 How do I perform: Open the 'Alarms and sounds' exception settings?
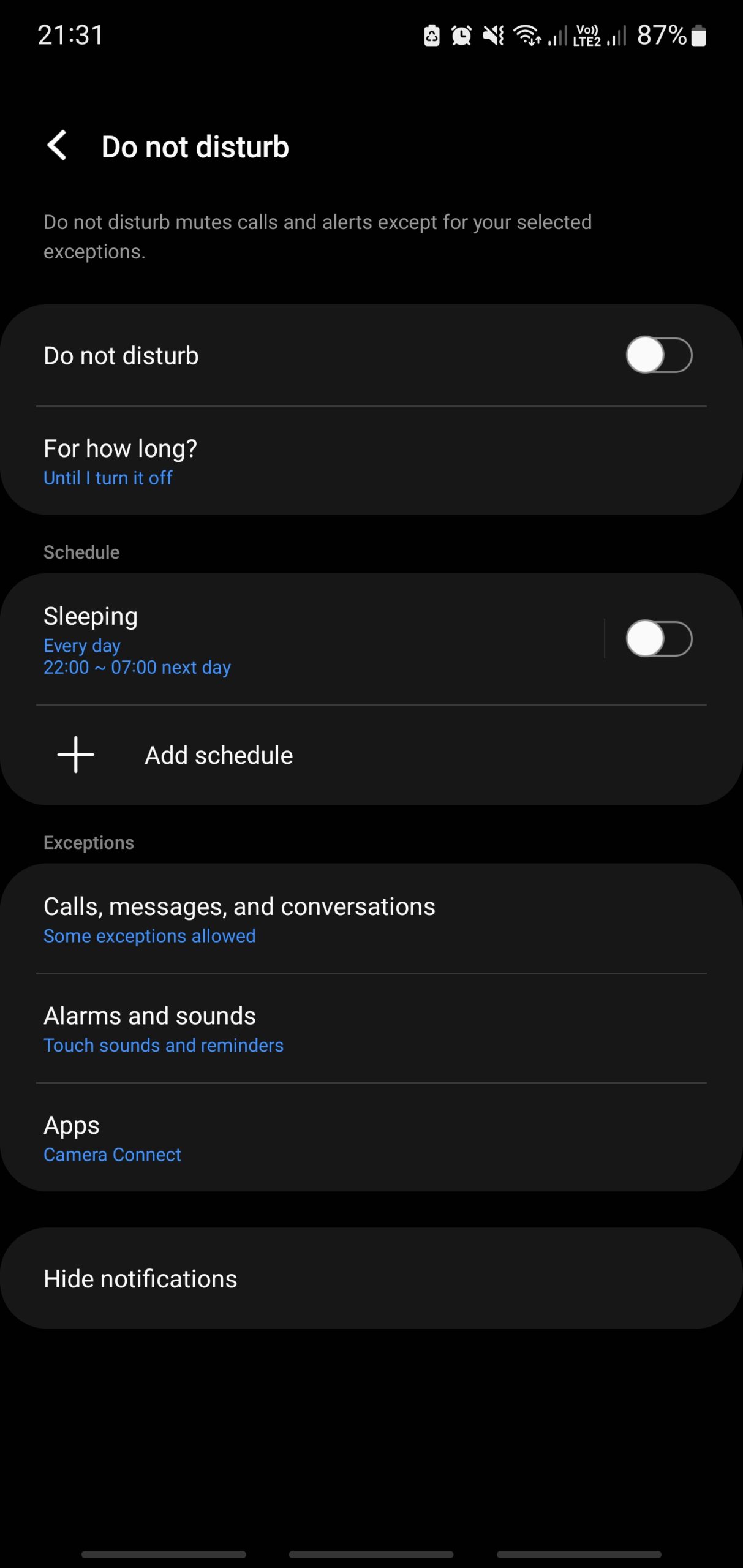(x=149, y=1016)
